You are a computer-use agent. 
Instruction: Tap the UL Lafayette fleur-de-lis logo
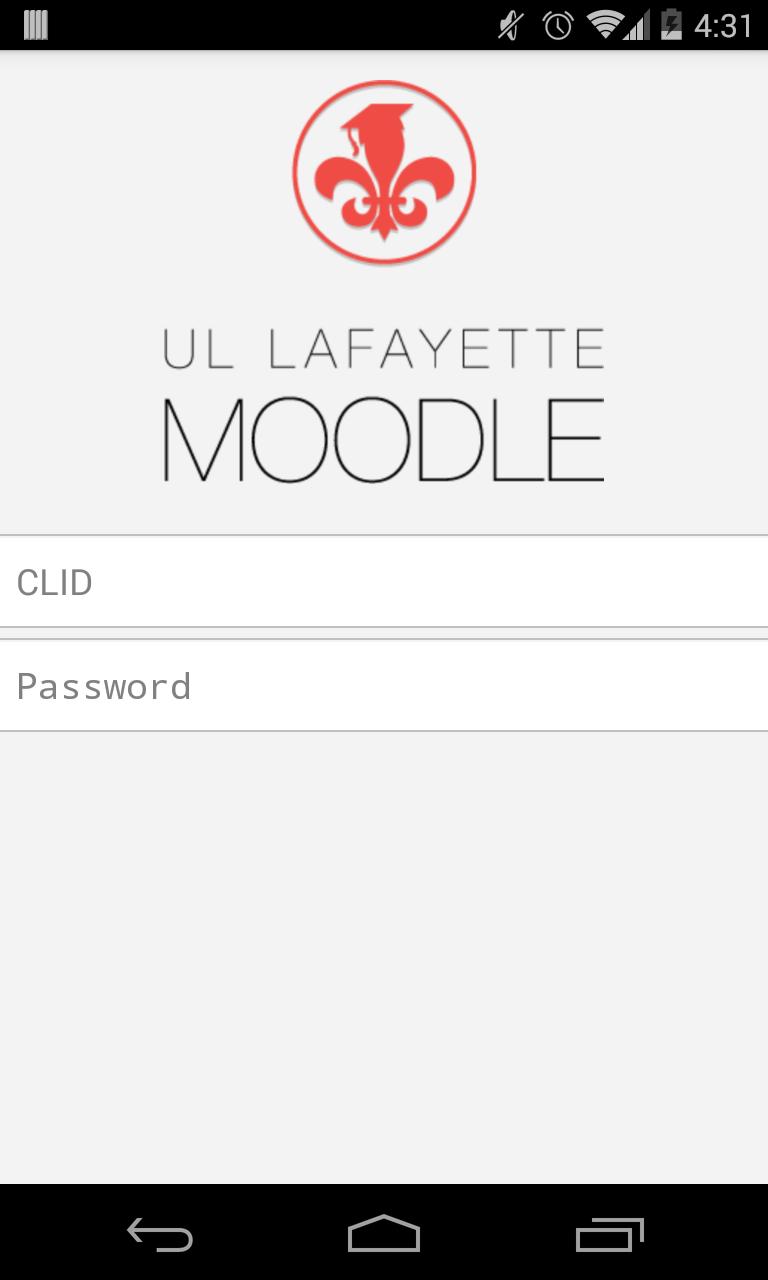384,172
